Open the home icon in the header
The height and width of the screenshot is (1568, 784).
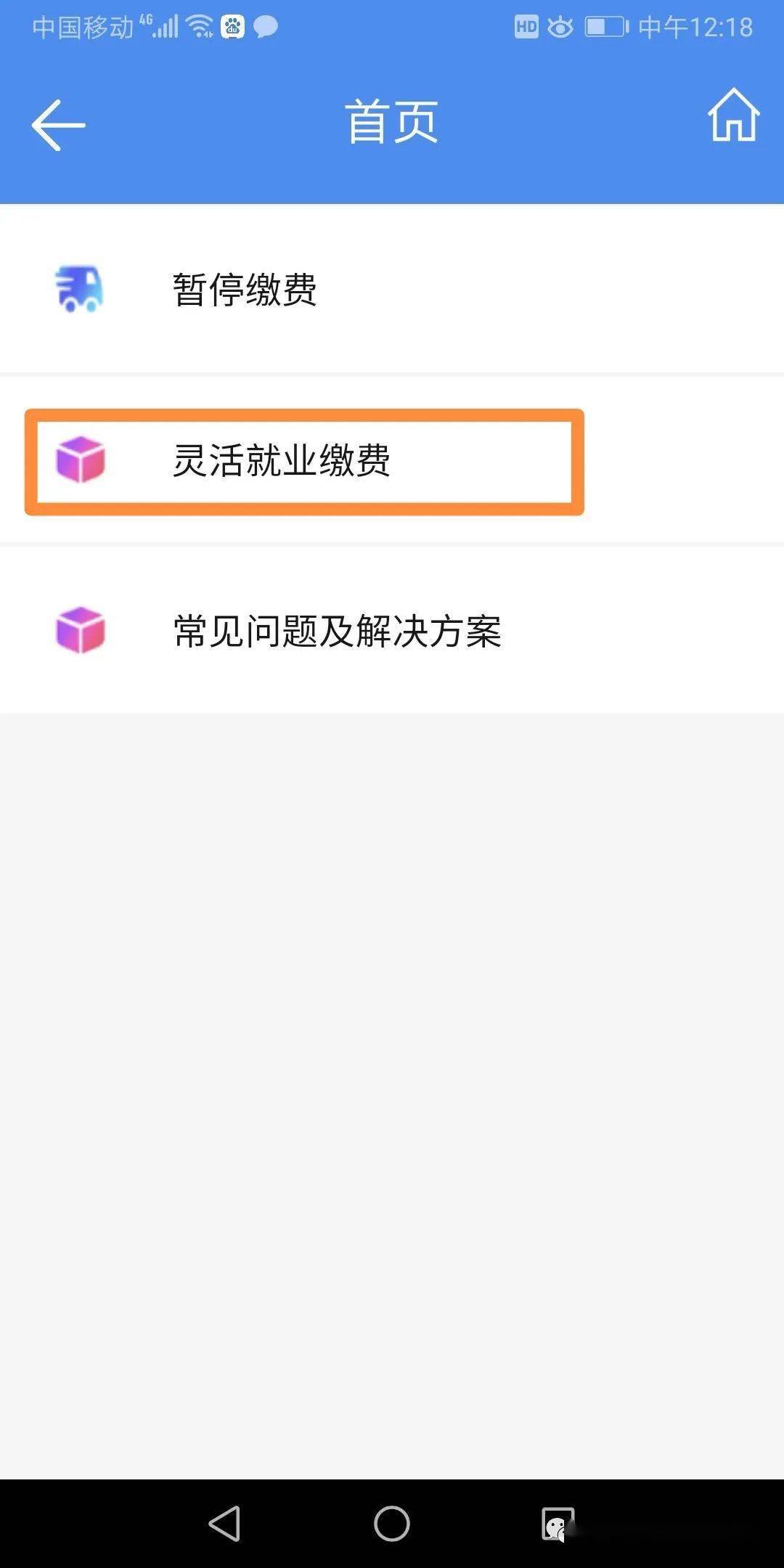733,115
